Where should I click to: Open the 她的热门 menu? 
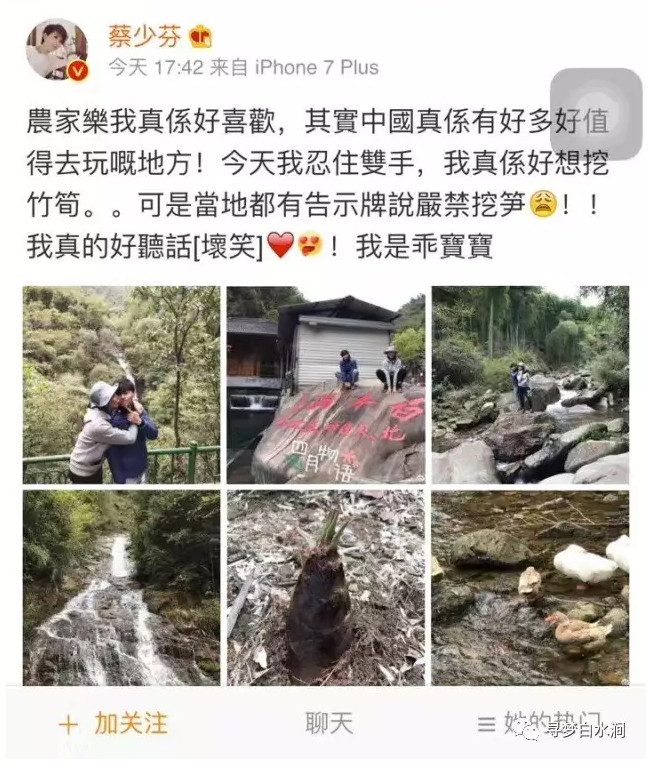coord(538,725)
